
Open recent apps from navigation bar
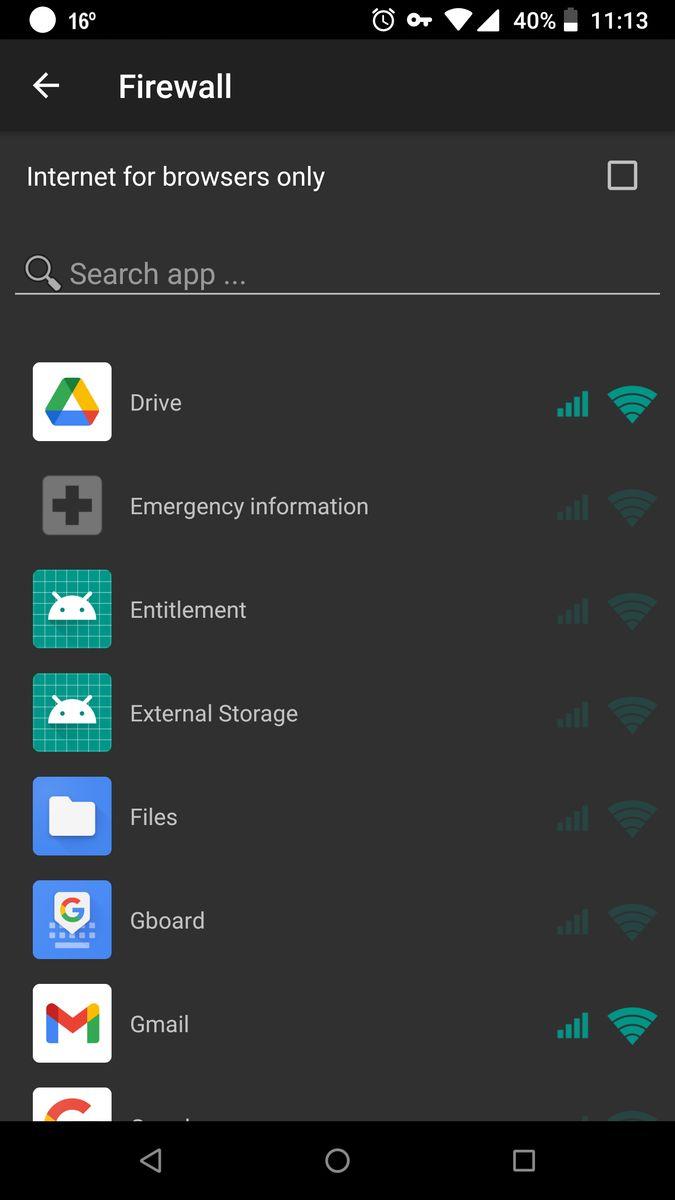[523, 1160]
